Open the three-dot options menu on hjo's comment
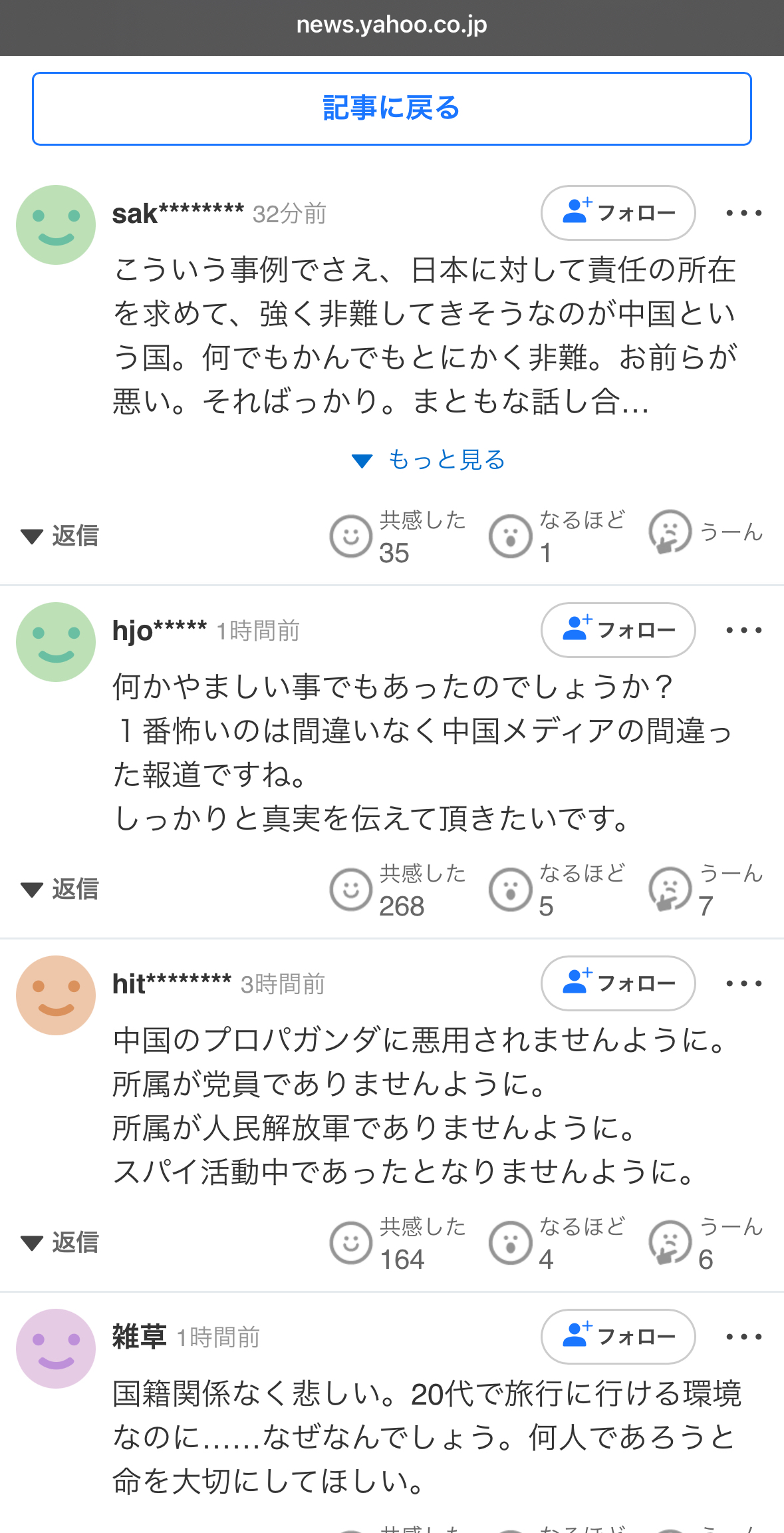Screen dimensions: 784x1533 click(743, 630)
